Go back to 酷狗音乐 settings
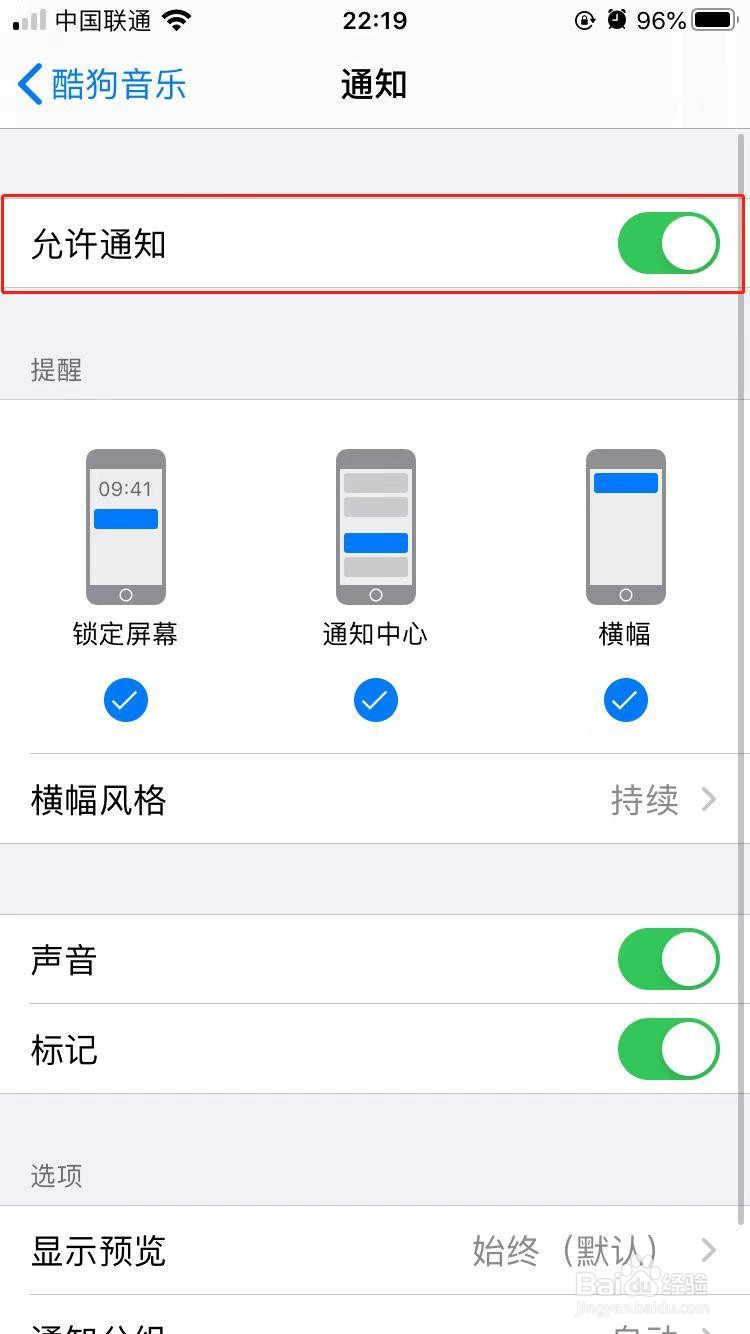This screenshot has width=750, height=1334. click(100, 84)
